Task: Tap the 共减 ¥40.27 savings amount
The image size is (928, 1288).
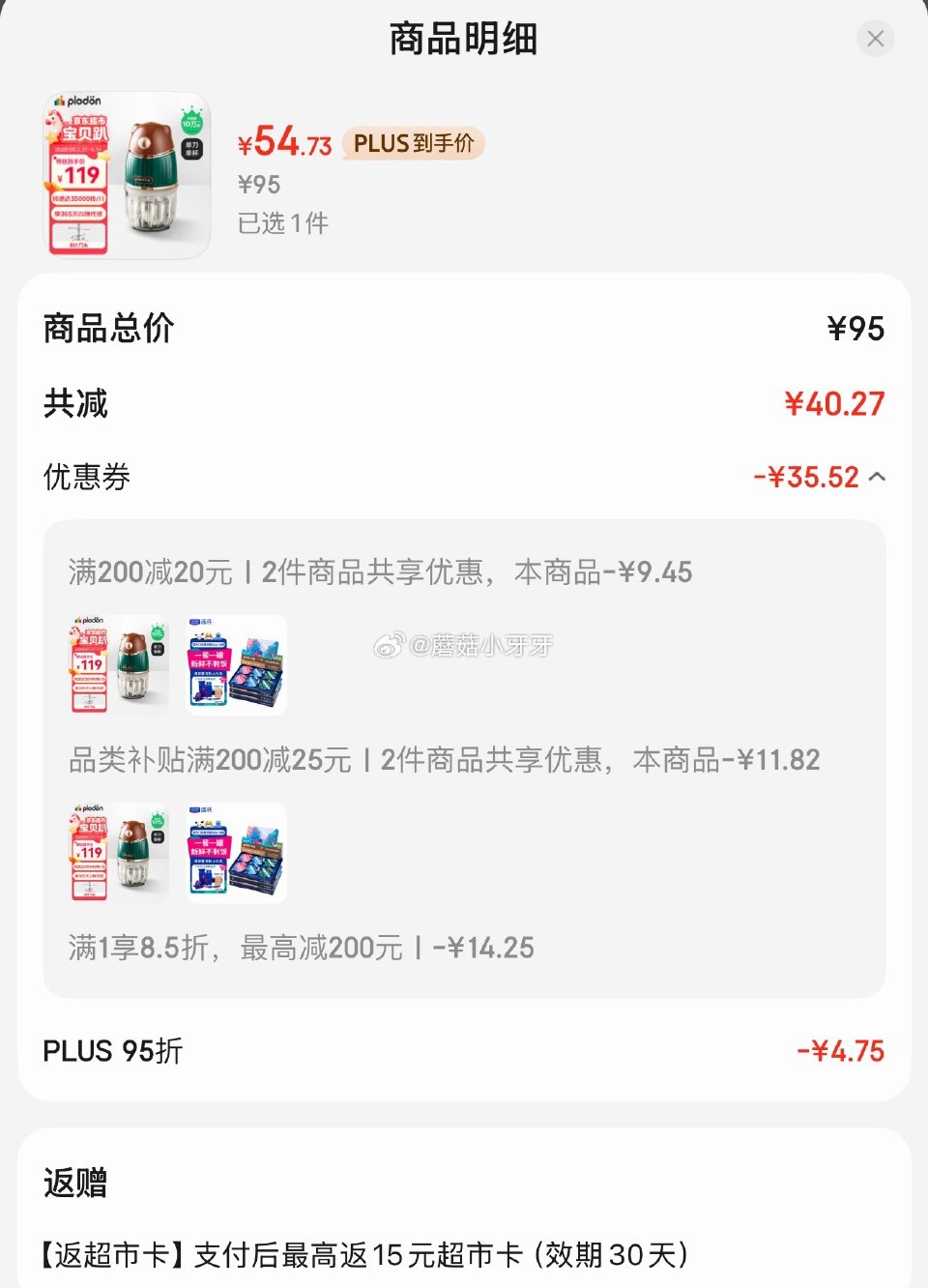Action: point(833,403)
